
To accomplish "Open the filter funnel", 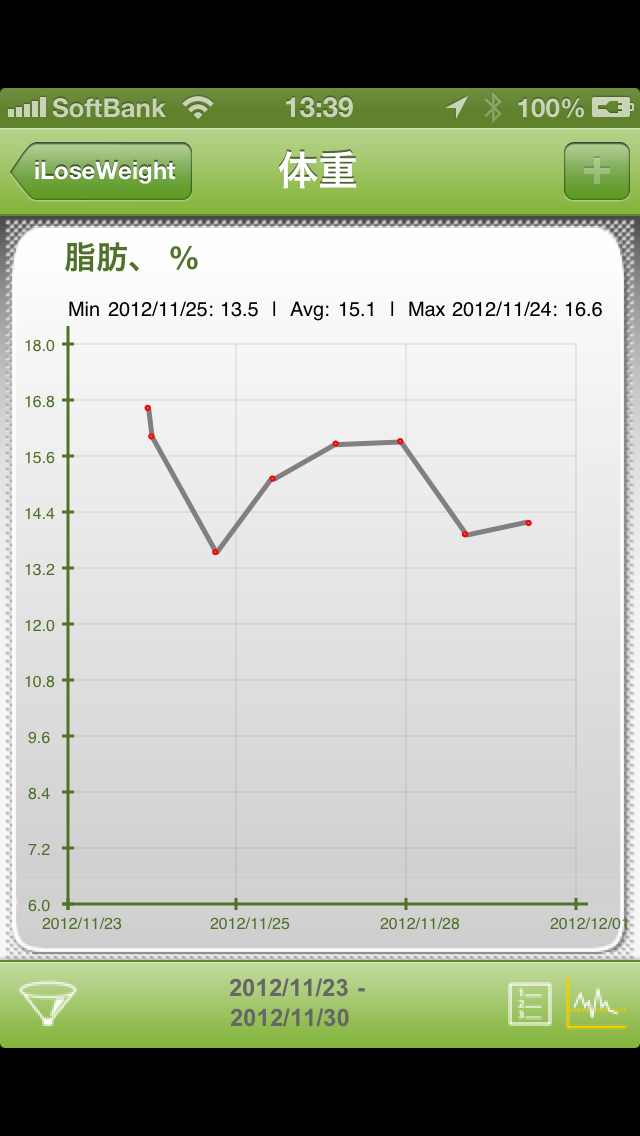I will (48, 1003).
